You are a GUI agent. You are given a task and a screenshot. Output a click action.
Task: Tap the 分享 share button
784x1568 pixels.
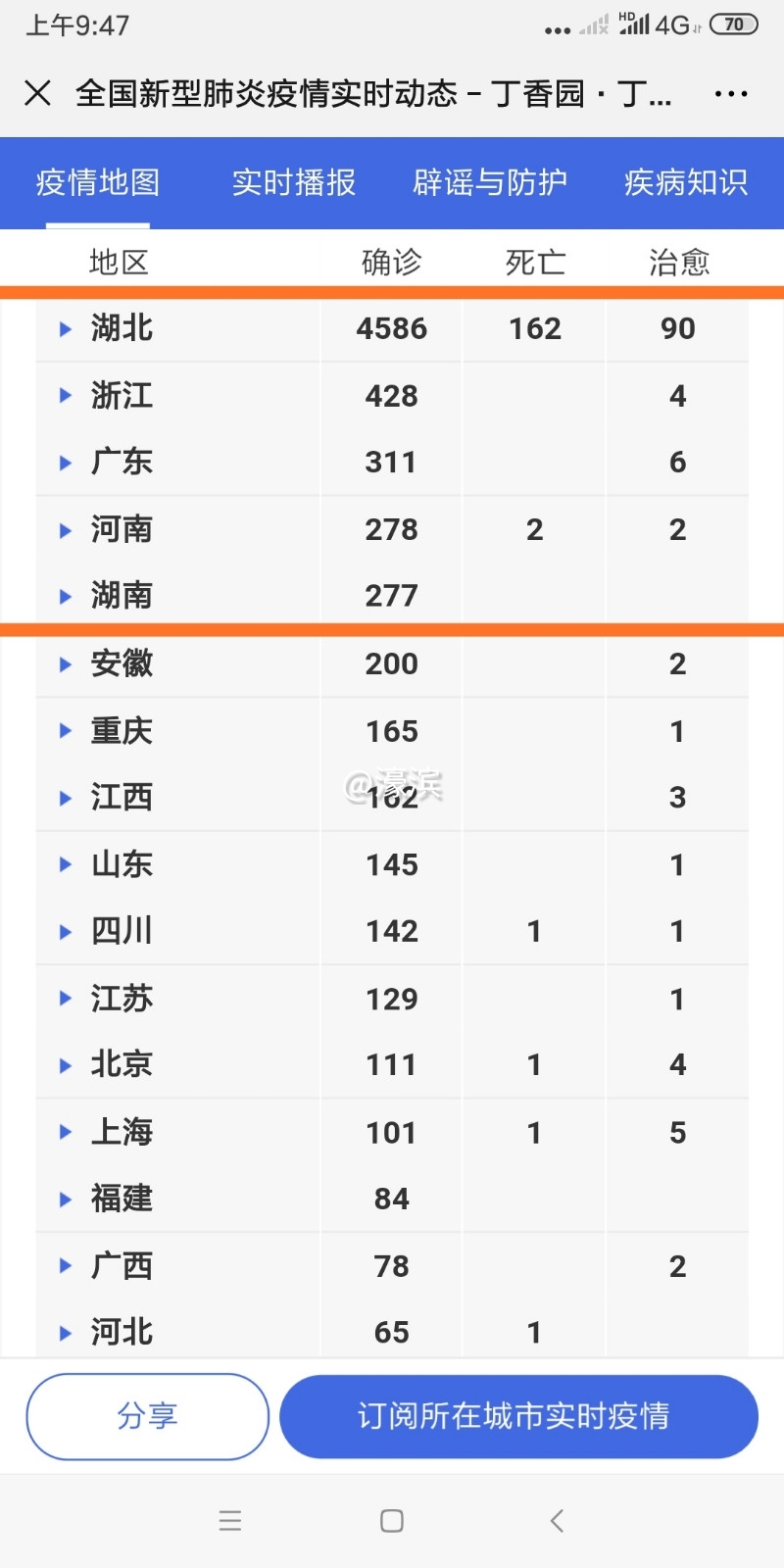click(147, 1416)
